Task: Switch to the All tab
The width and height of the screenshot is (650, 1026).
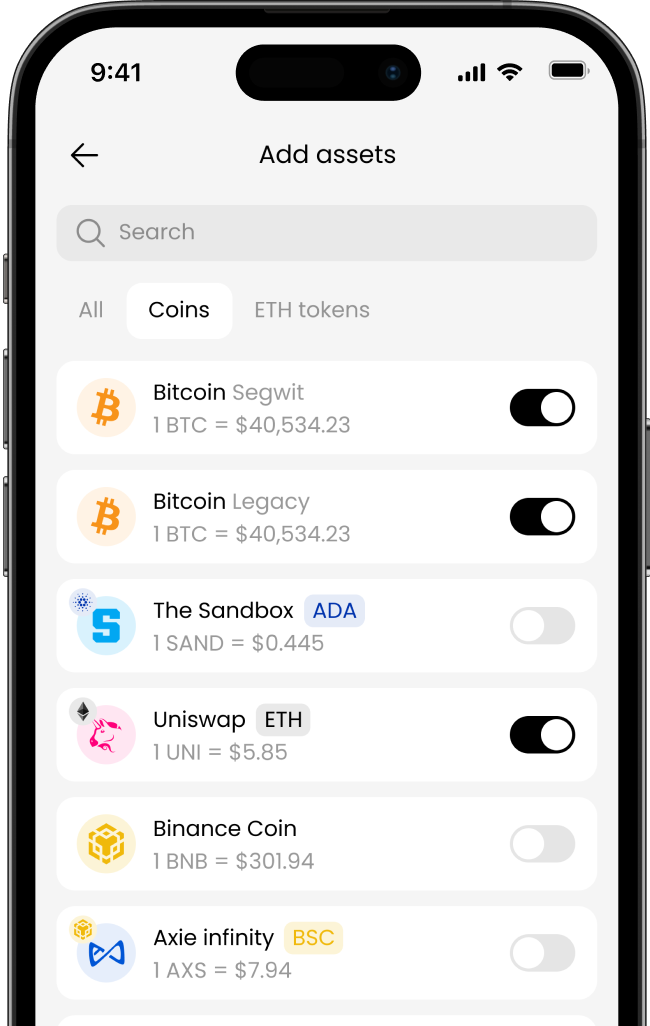Action: click(x=91, y=310)
